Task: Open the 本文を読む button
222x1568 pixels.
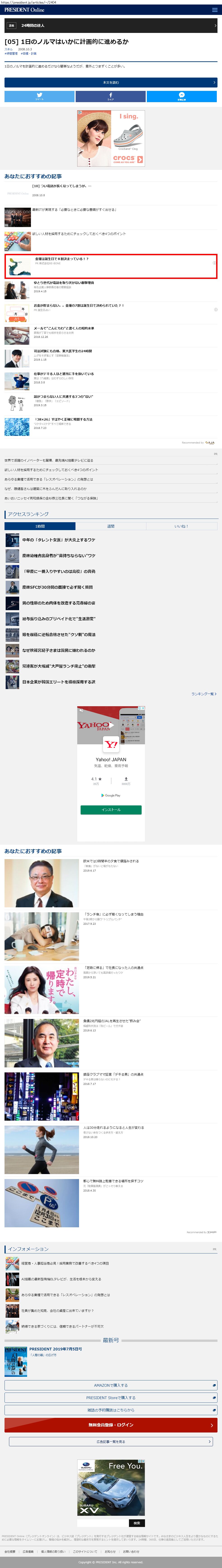Action: pos(111,82)
